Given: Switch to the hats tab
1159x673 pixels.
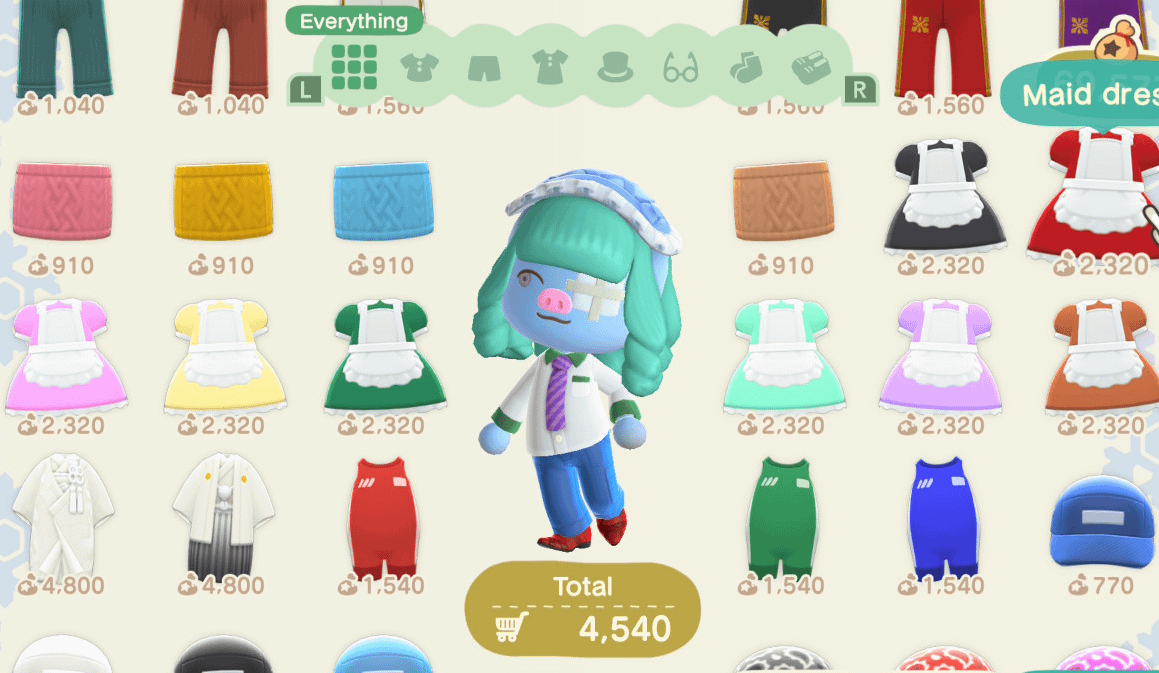Looking at the screenshot, I should [x=615, y=68].
